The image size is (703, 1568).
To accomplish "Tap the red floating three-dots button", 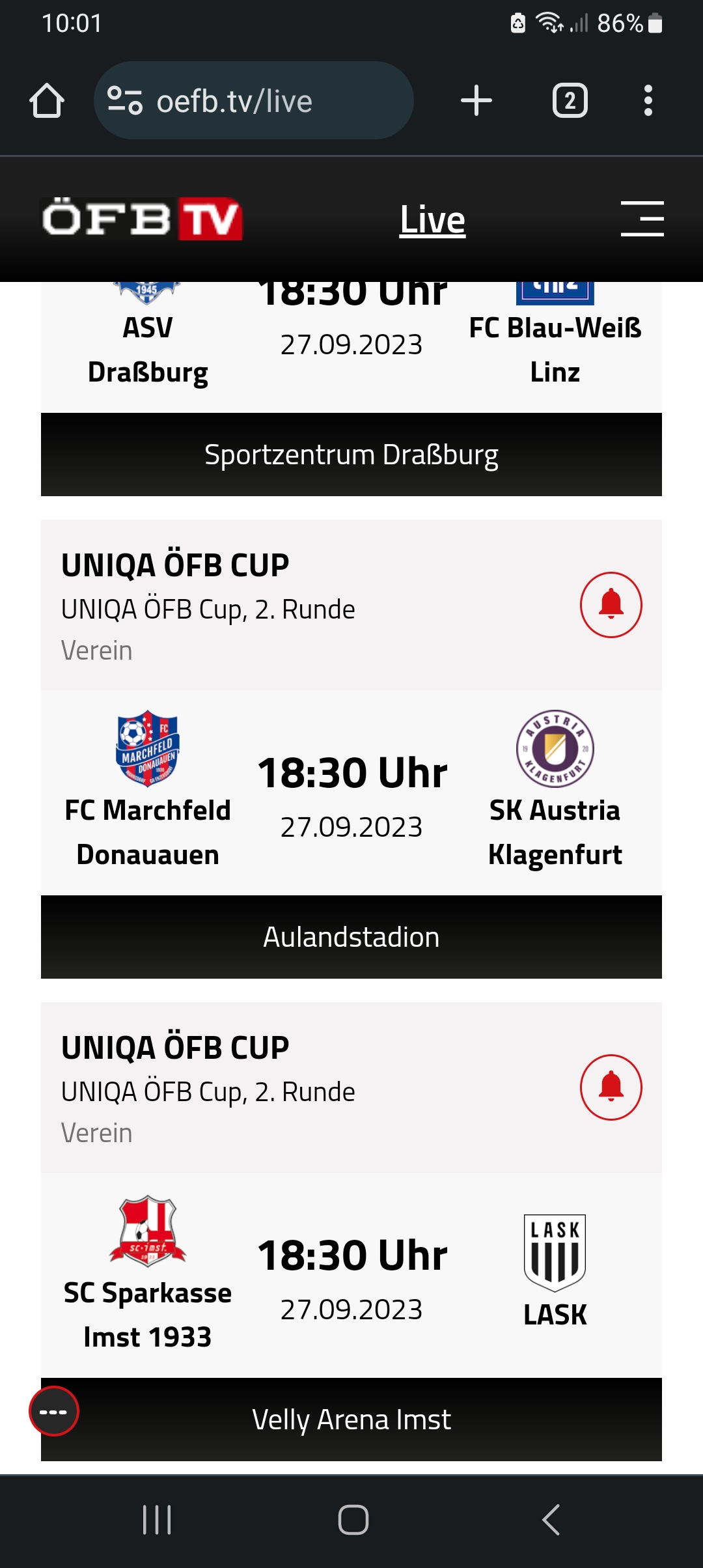I will [x=54, y=1412].
